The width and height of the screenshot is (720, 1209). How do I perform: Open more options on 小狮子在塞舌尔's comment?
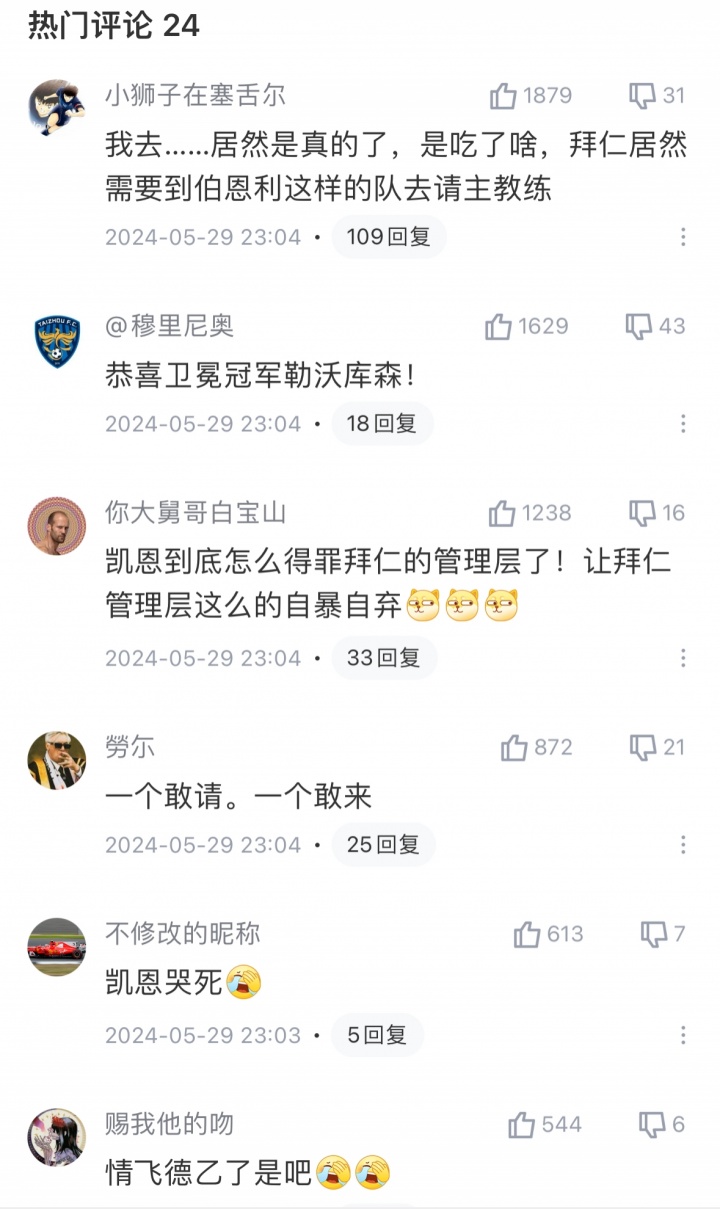(683, 237)
